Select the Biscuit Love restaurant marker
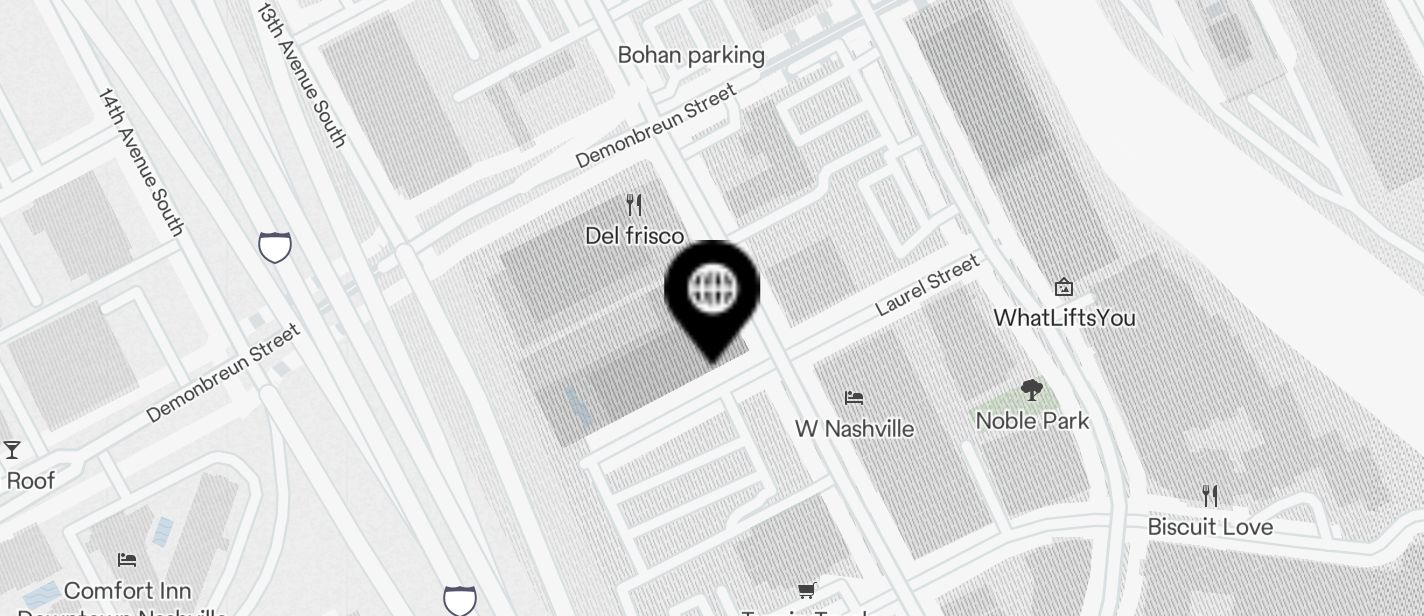Screen dimensions: 1424x616 click(x=1210, y=496)
